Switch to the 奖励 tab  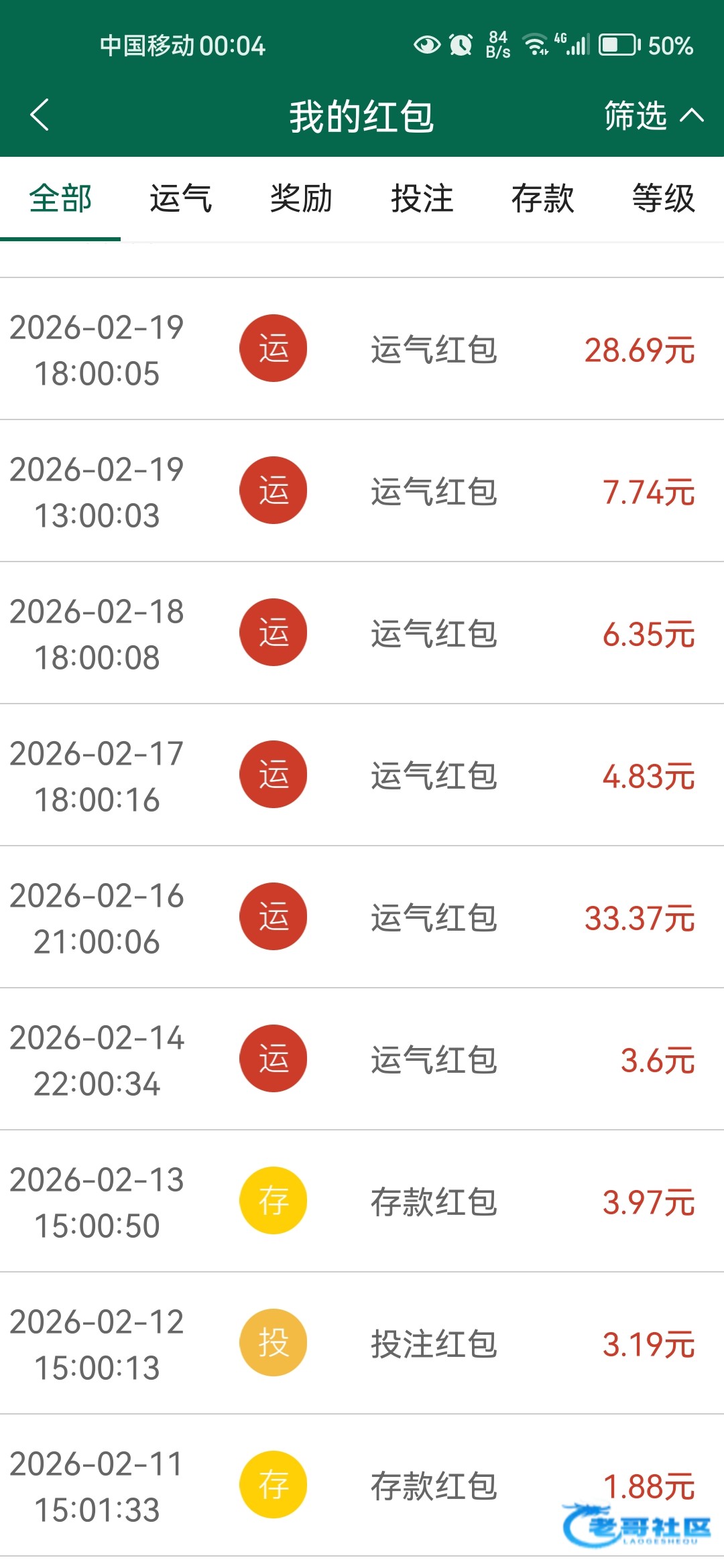point(301,199)
